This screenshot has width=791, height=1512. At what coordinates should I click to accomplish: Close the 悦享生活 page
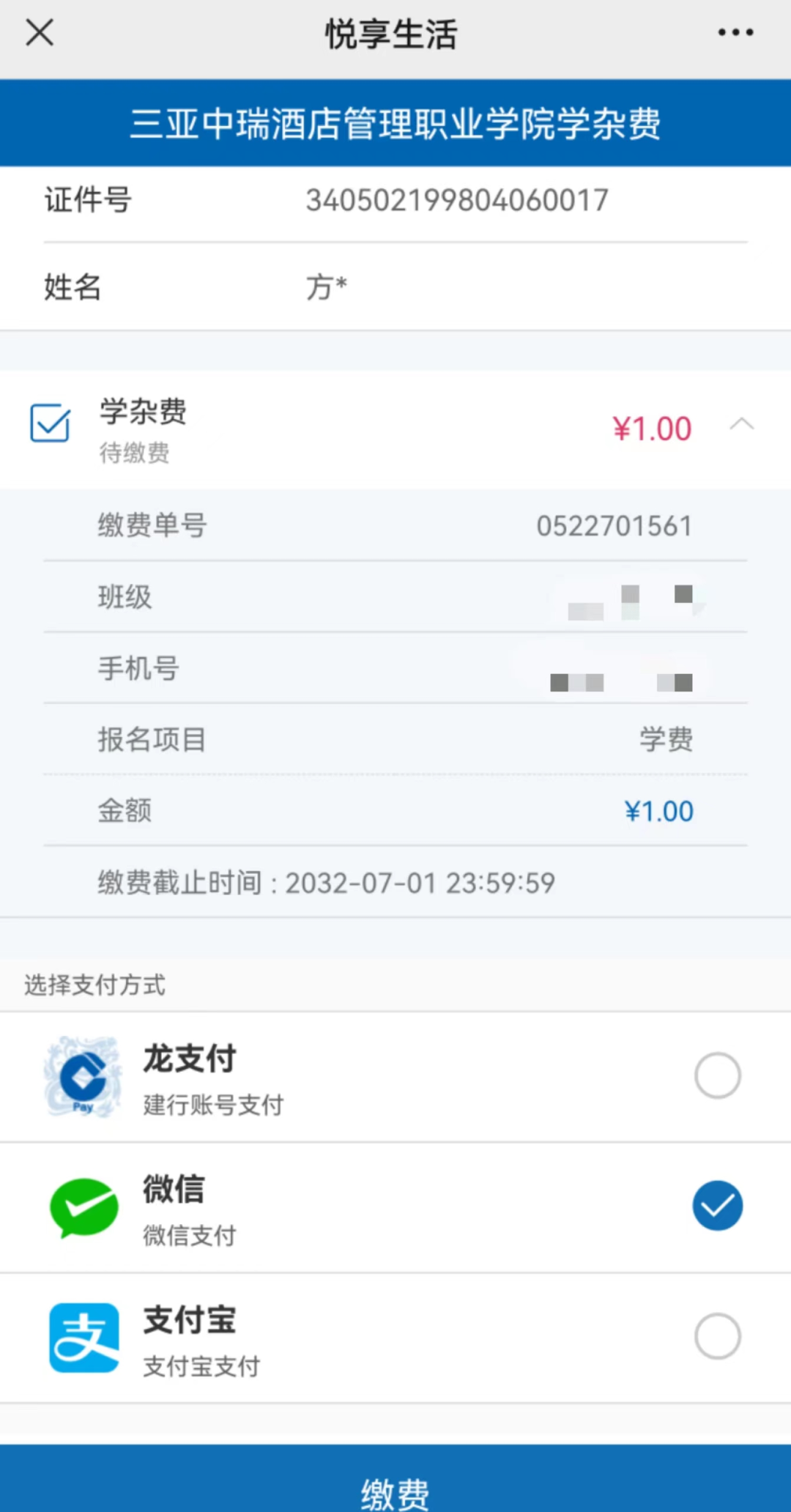tap(40, 33)
